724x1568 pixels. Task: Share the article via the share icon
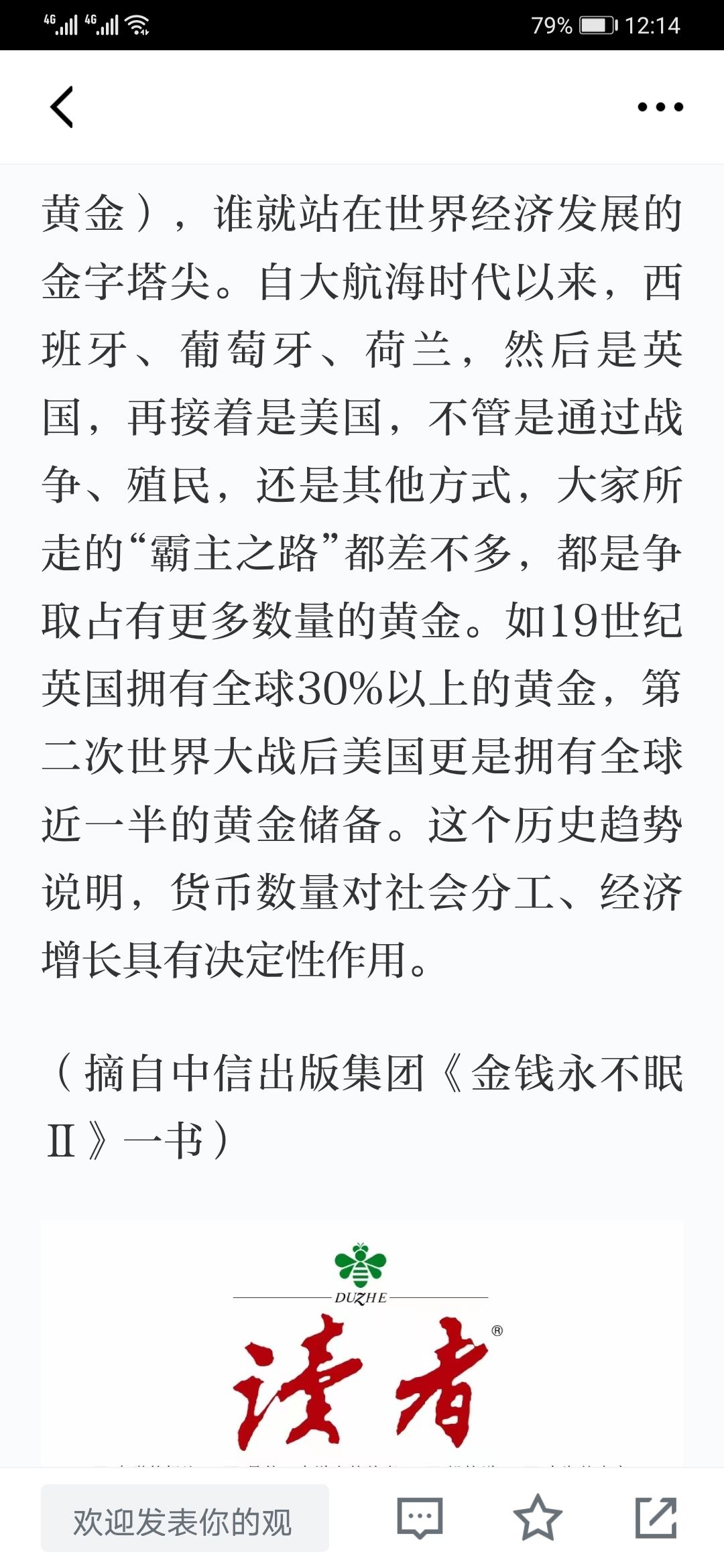(656, 1518)
